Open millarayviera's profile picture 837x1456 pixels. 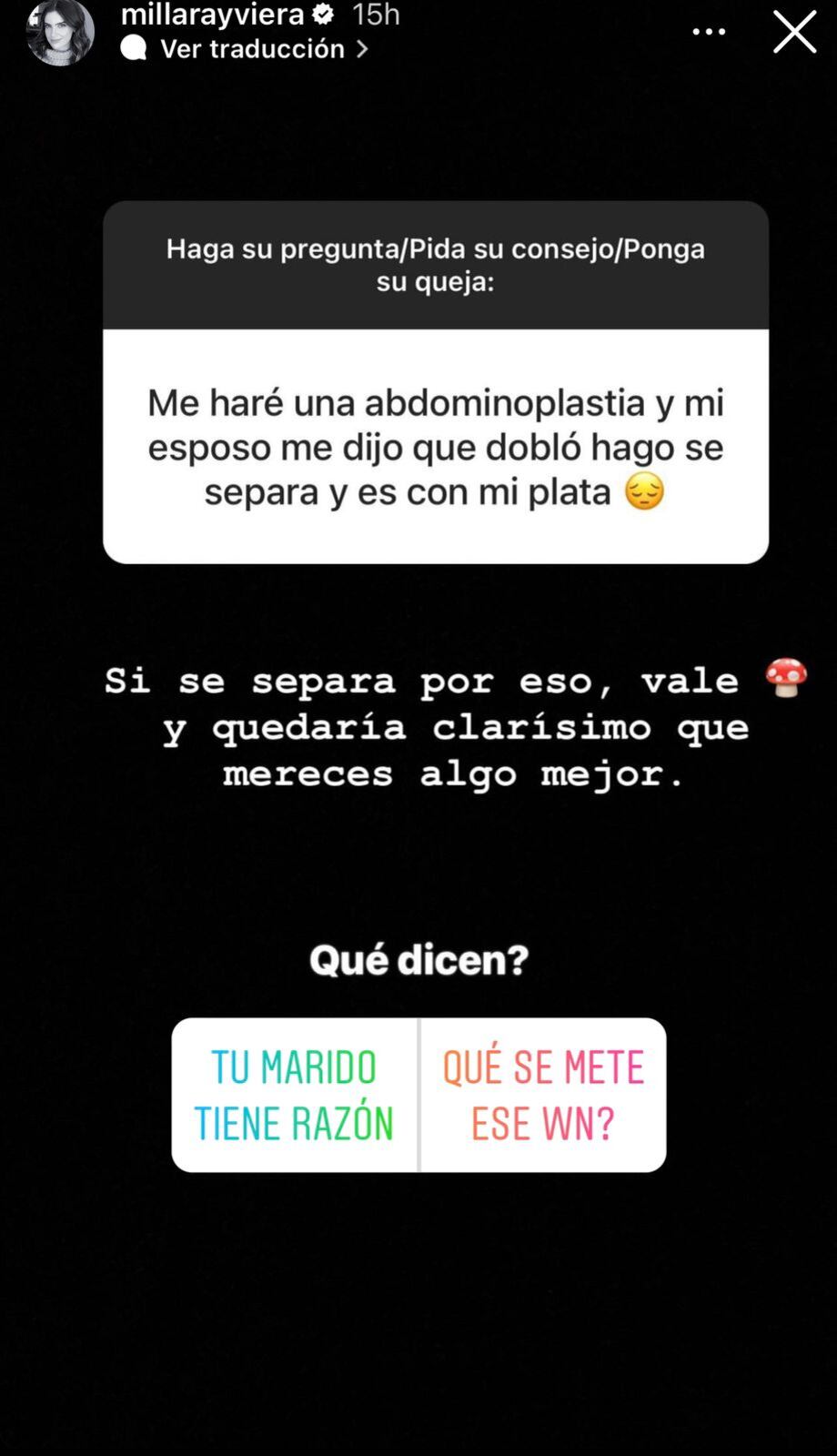tap(60, 33)
